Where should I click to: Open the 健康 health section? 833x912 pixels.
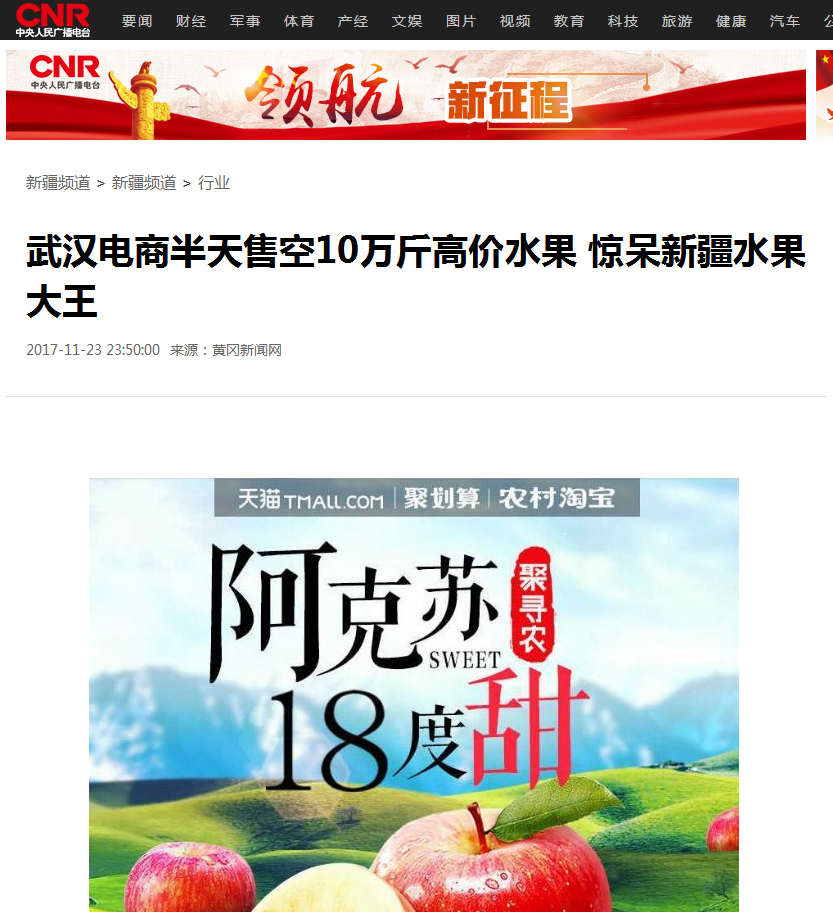click(731, 21)
